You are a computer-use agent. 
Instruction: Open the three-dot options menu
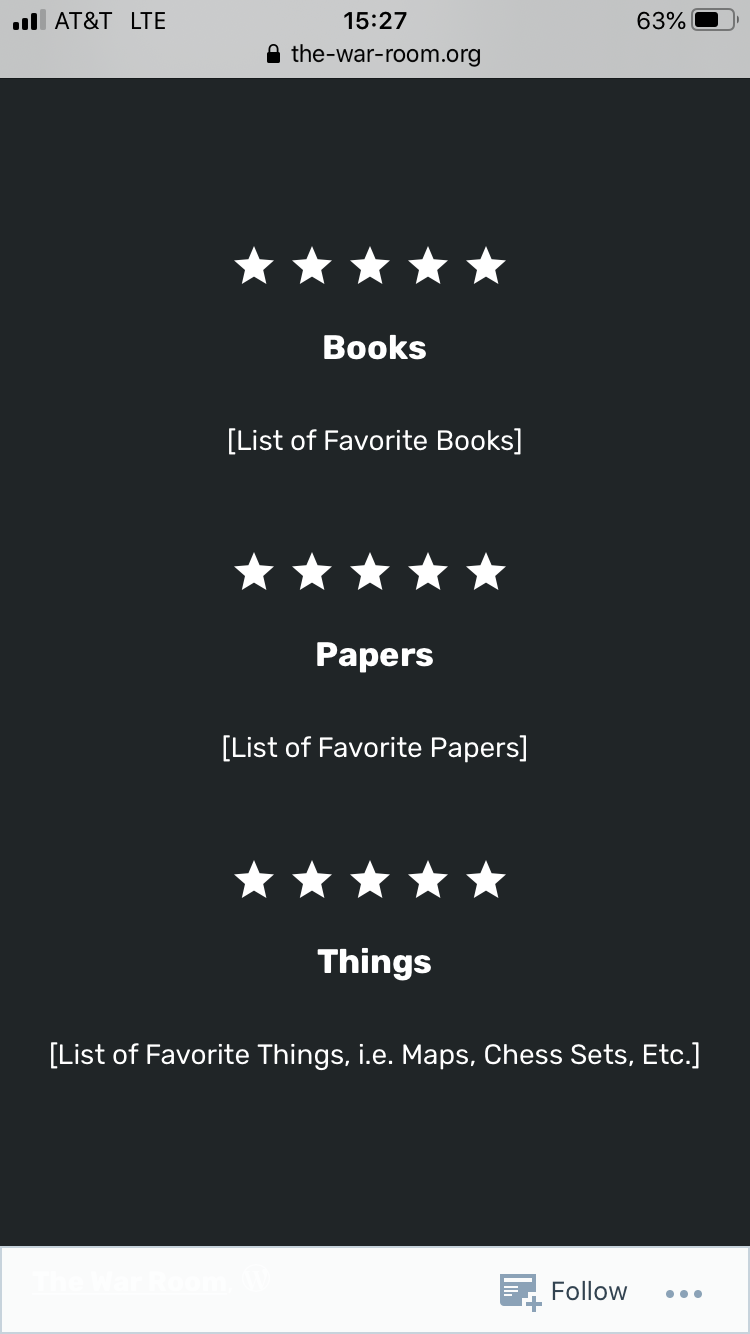[x=684, y=1293]
